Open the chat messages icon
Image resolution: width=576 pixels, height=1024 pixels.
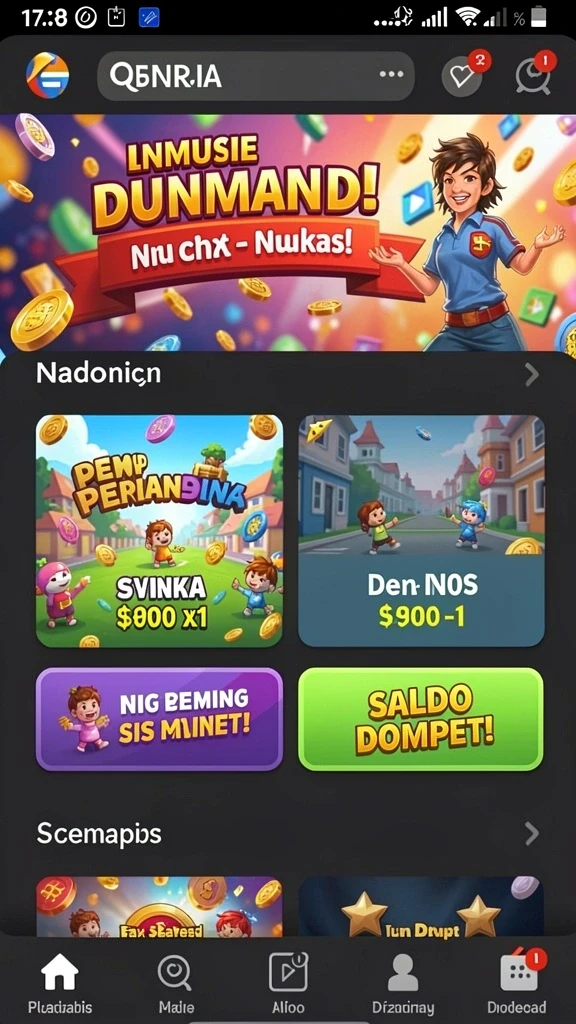tap(532, 77)
